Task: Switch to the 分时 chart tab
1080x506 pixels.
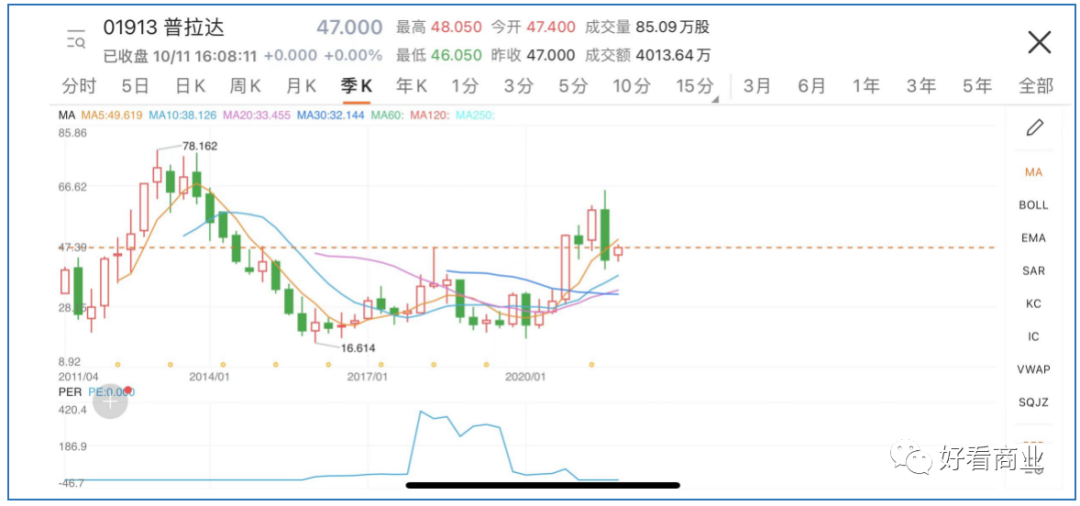Action: [79, 86]
